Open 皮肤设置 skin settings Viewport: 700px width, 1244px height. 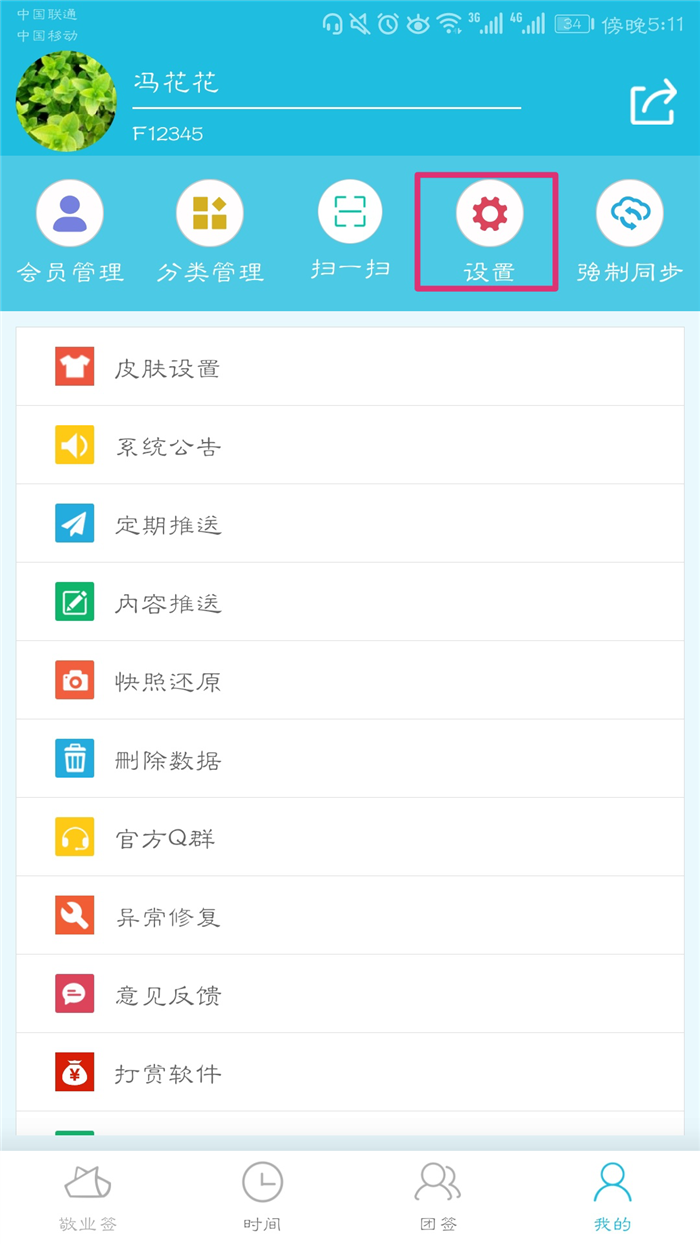[x=350, y=367]
